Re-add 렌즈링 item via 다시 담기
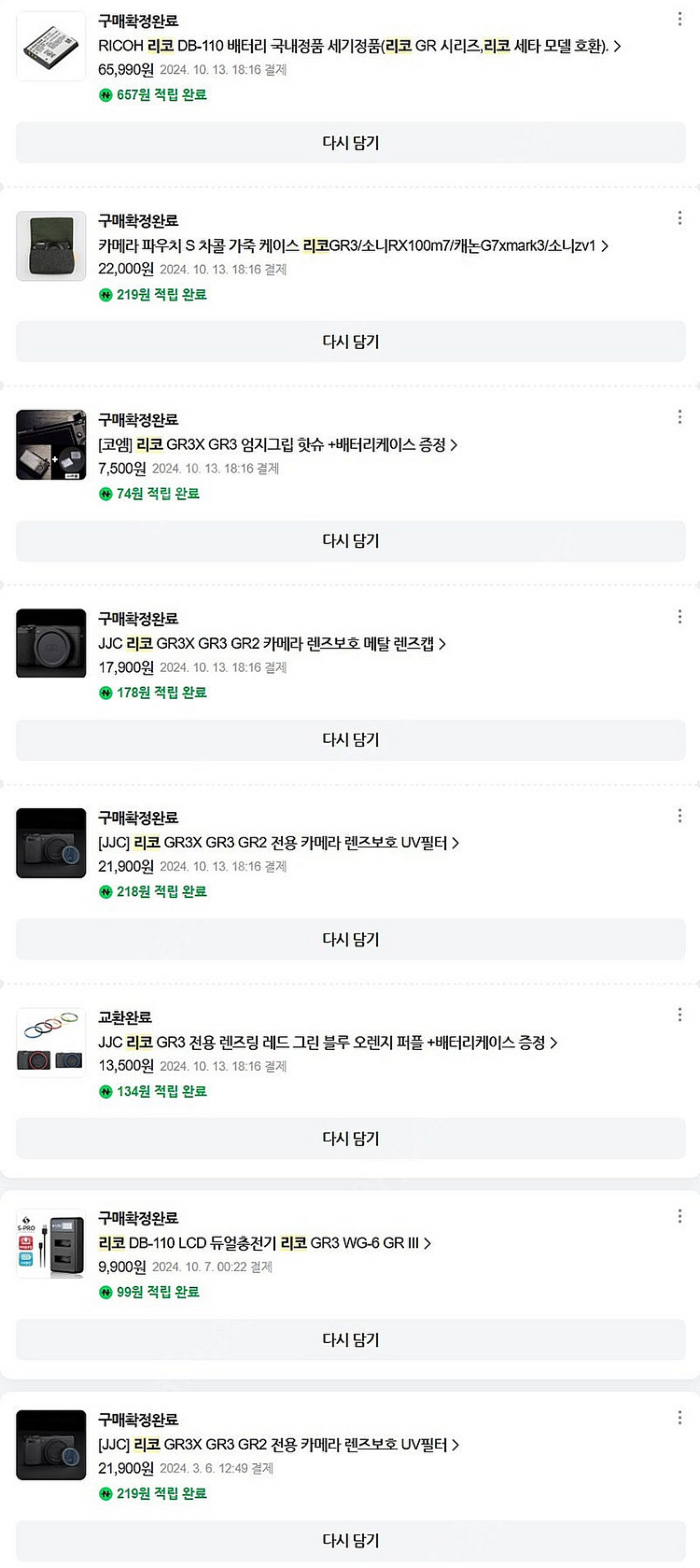 (350, 1139)
